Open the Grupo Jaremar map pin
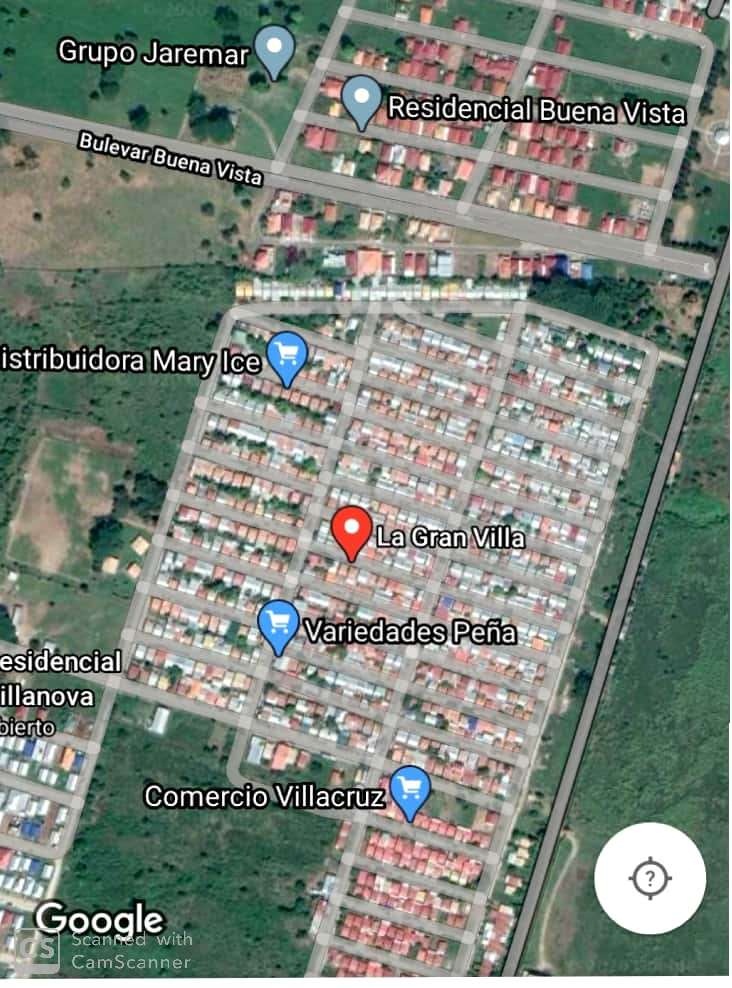Image resolution: width=732 pixels, height=988 pixels. point(274,49)
